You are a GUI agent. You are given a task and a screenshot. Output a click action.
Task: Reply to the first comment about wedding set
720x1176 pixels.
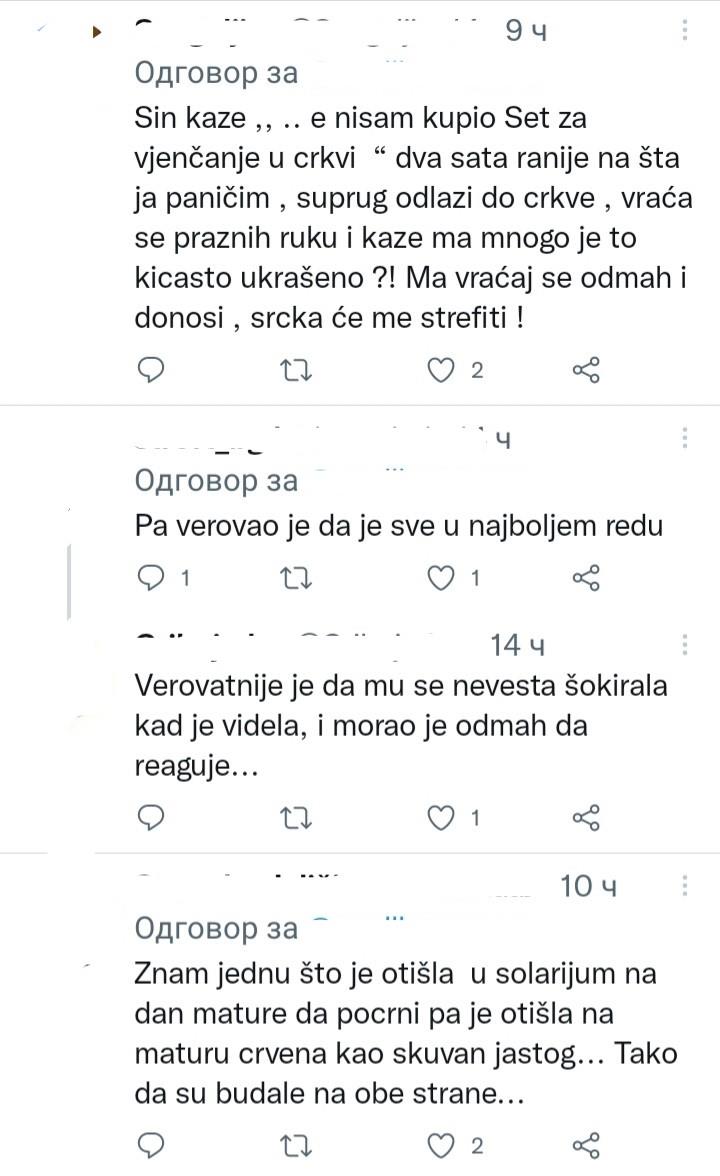click(151, 370)
